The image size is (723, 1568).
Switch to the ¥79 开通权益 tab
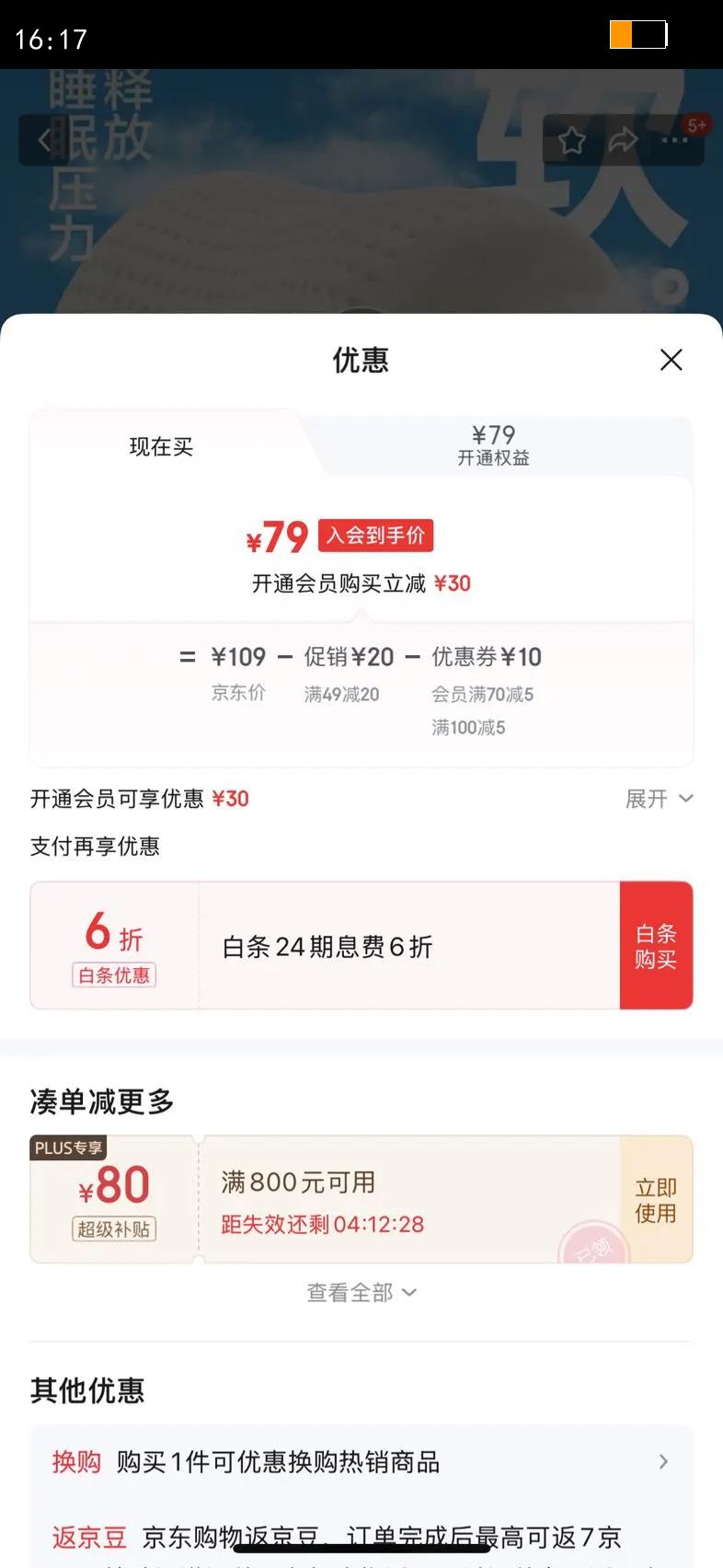pyautogui.click(x=492, y=445)
